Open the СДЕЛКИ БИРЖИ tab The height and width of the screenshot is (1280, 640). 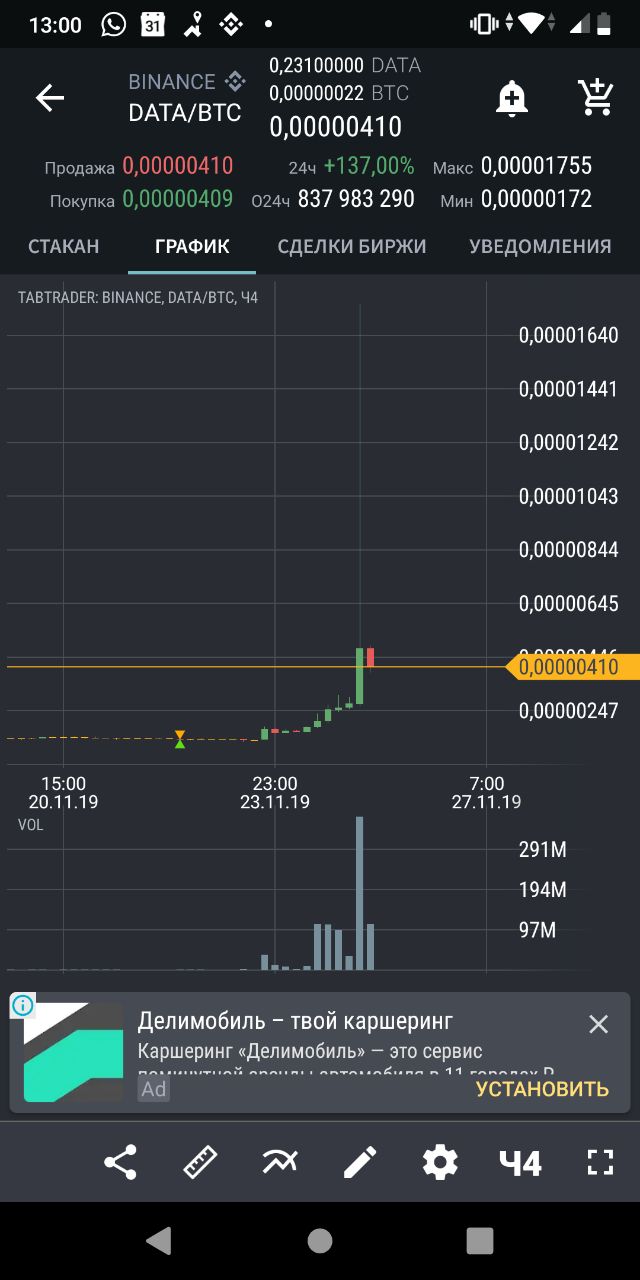click(x=352, y=246)
